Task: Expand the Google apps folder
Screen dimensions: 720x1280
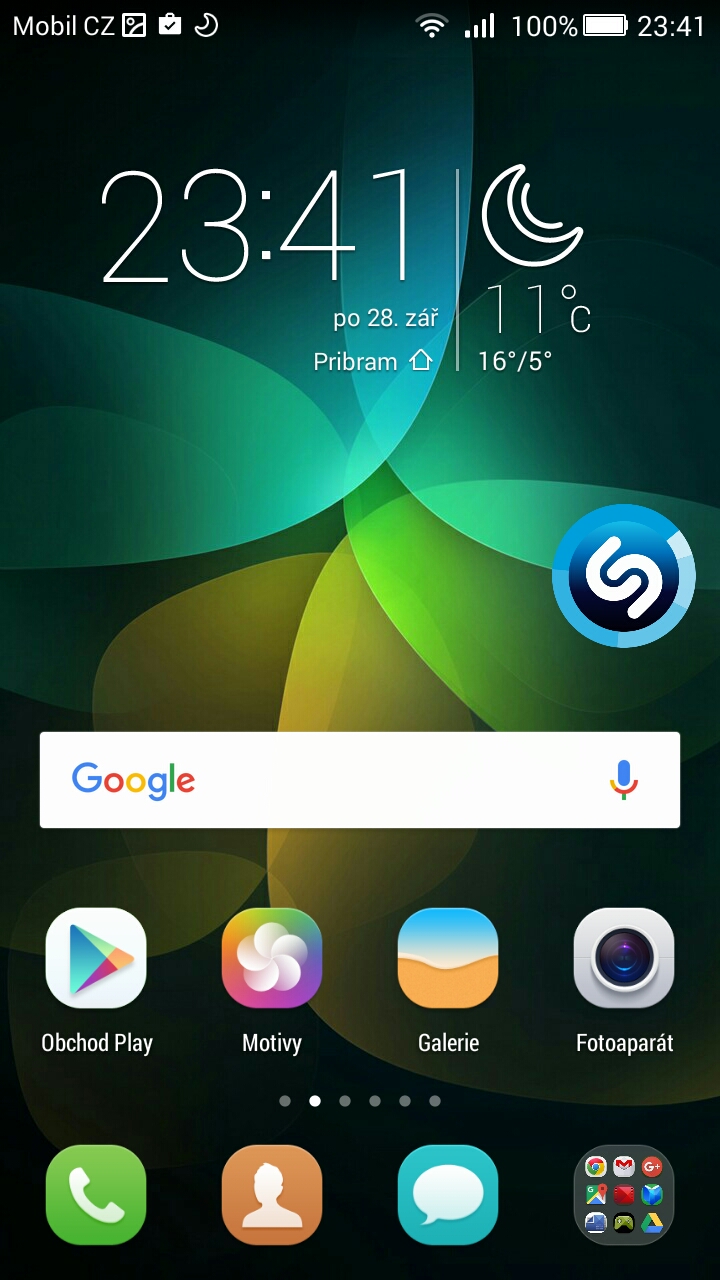Action: [624, 1195]
